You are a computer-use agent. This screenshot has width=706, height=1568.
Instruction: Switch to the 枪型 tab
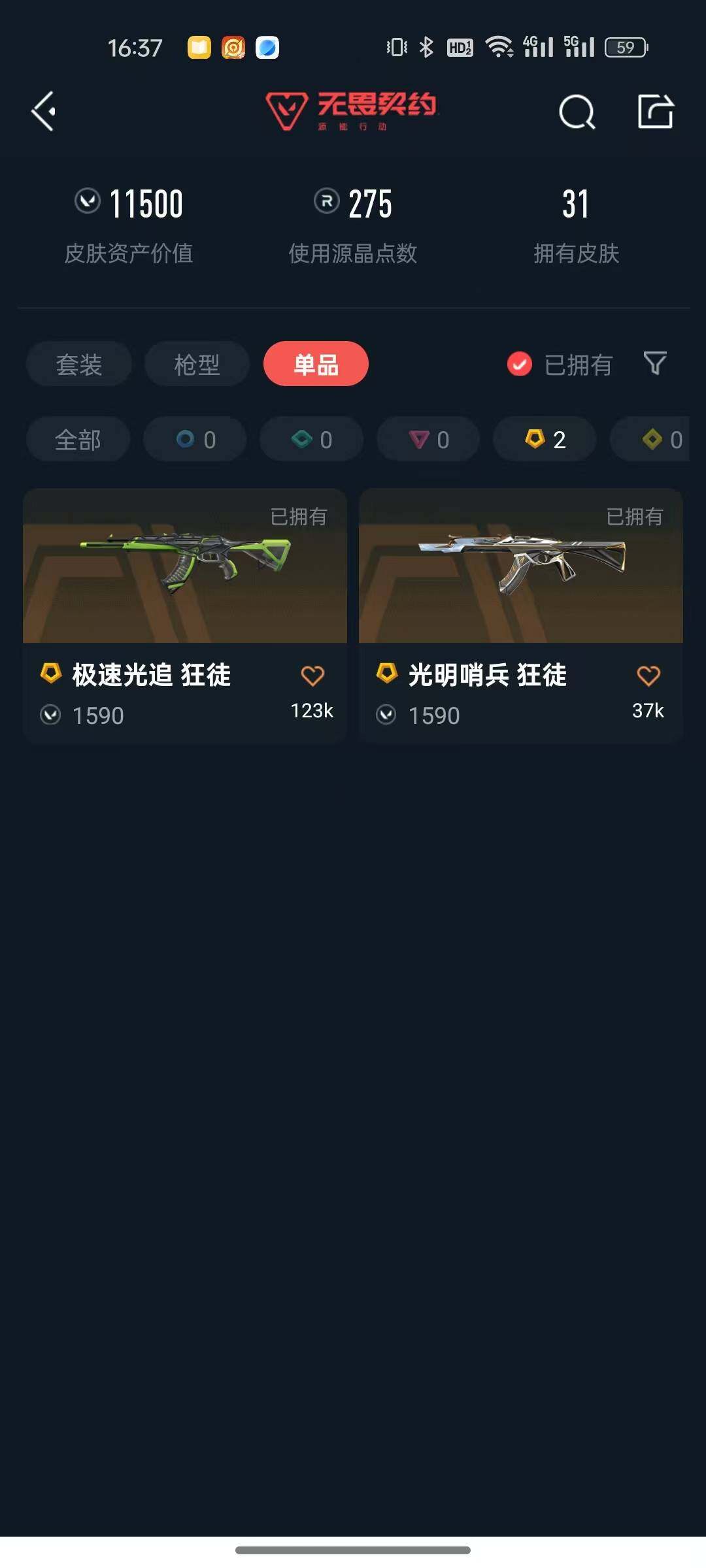click(x=197, y=364)
